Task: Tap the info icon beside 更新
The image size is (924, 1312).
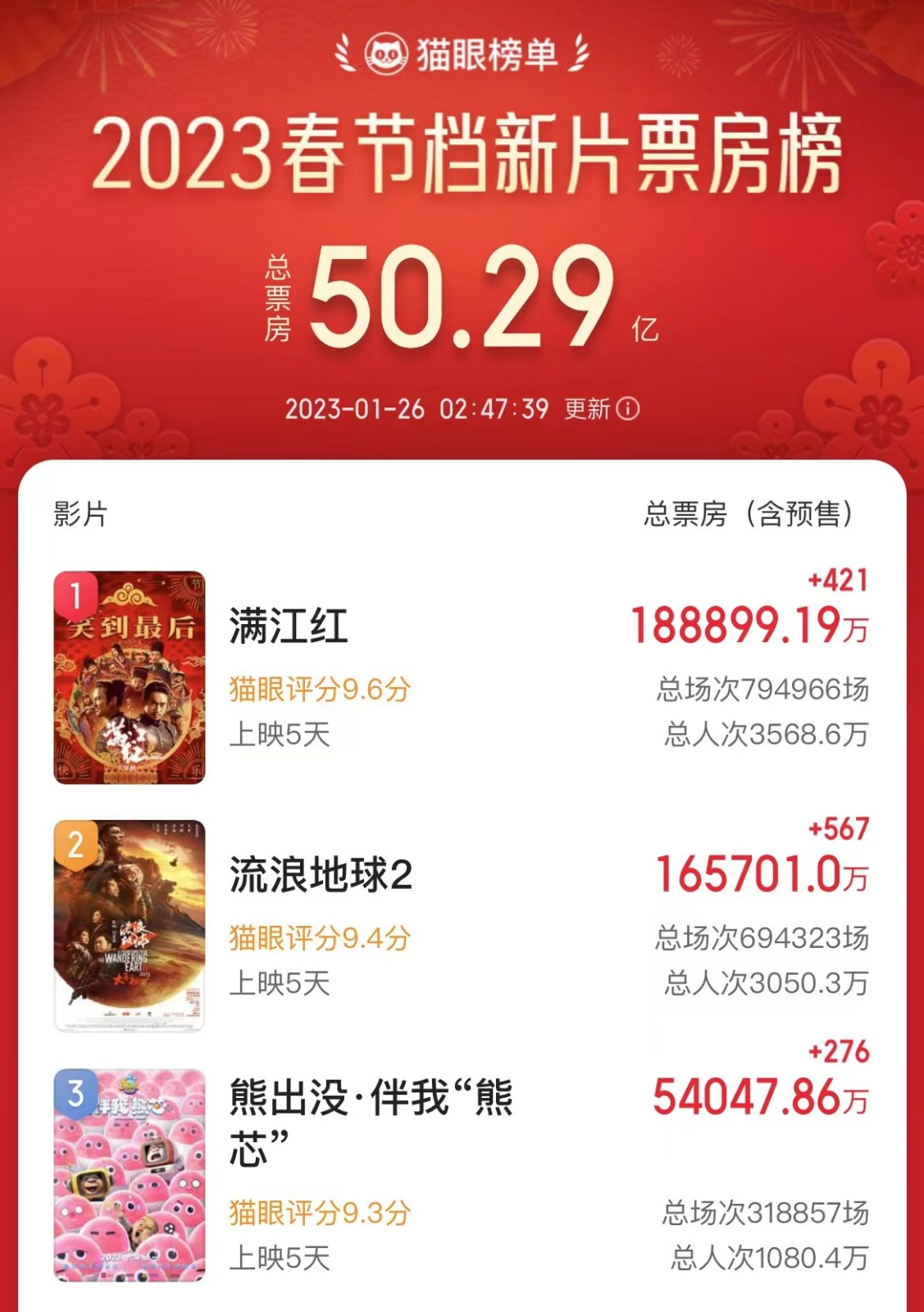Action: [x=627, y=408]
